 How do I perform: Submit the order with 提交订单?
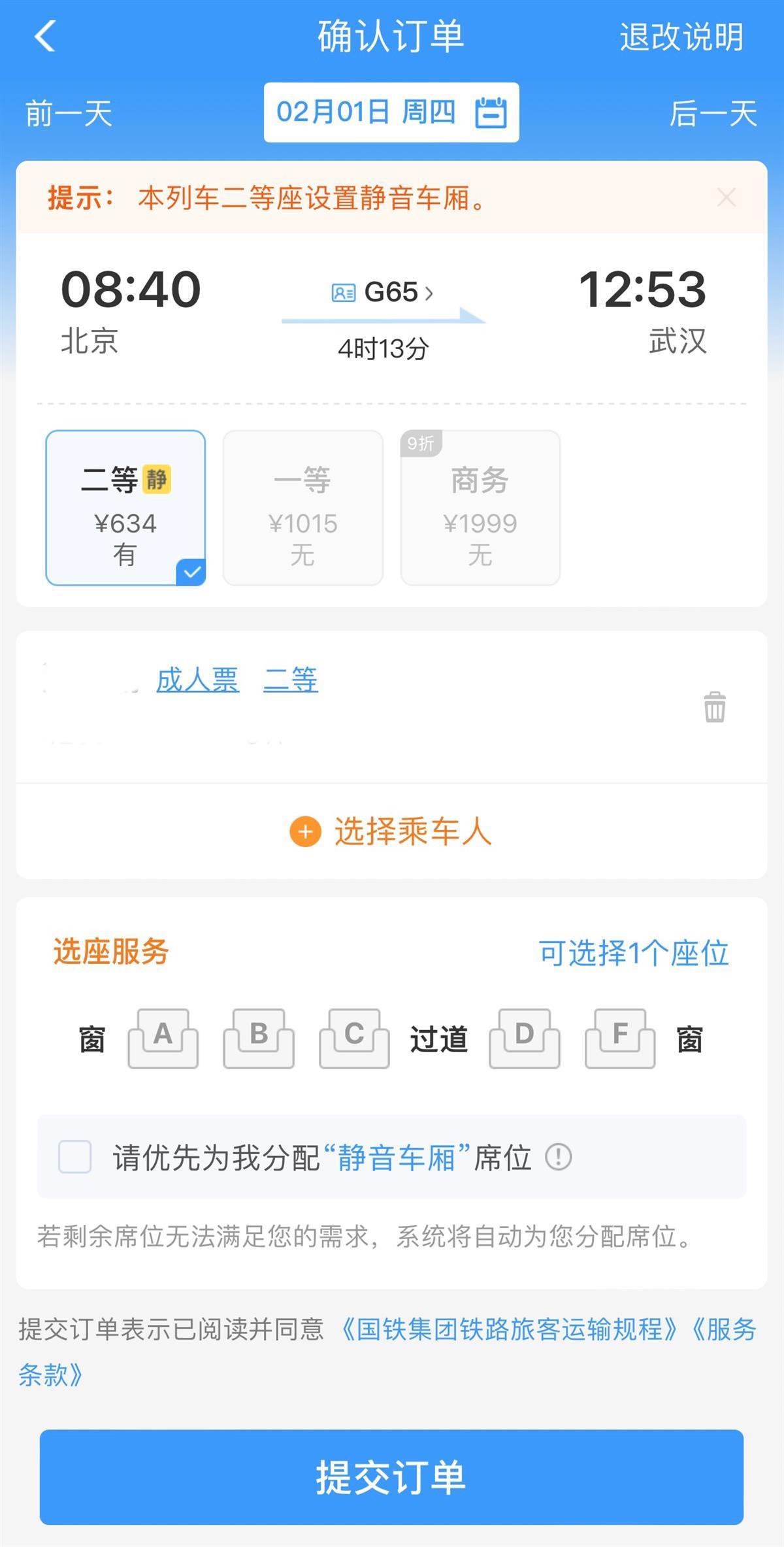click(391, 1477)
